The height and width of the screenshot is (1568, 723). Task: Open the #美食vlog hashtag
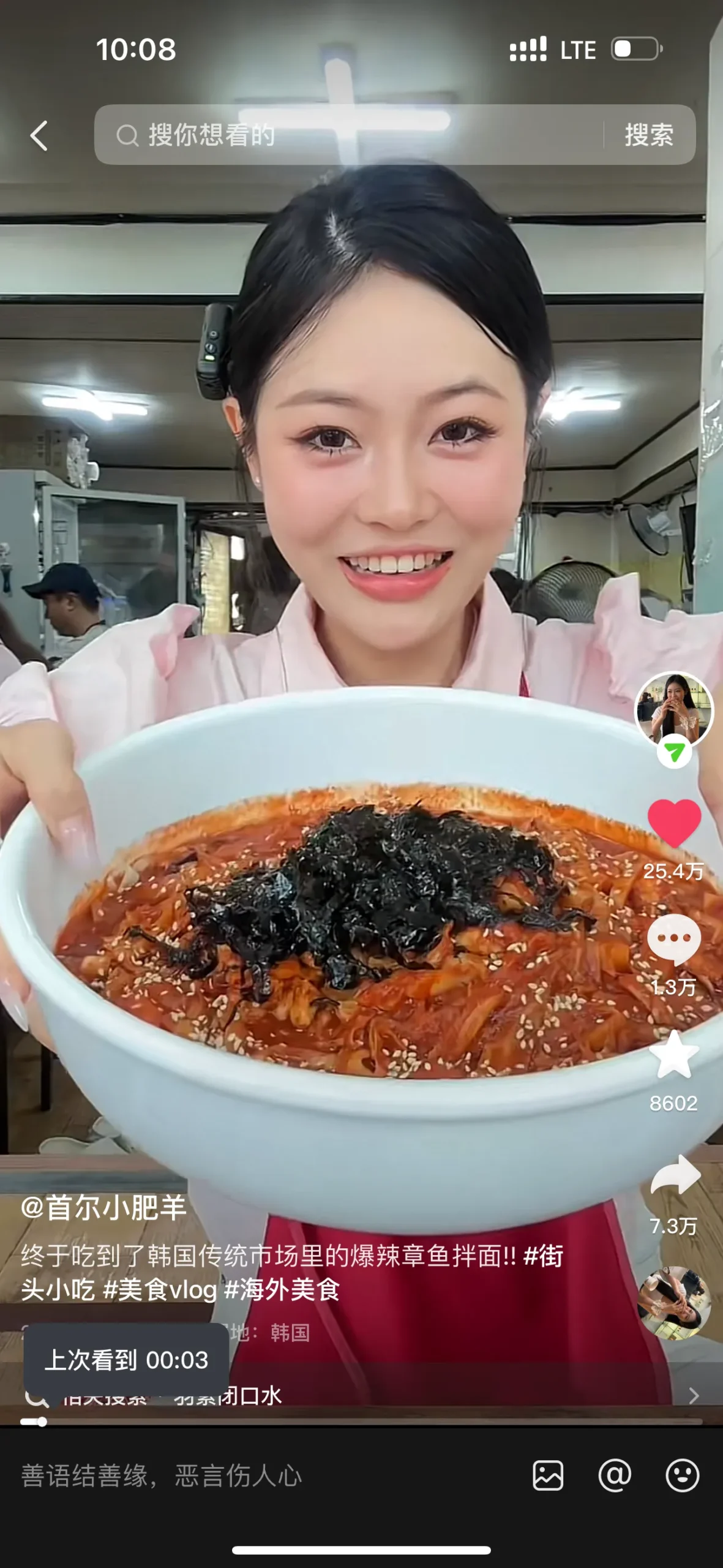click(x=160, y=1289)
